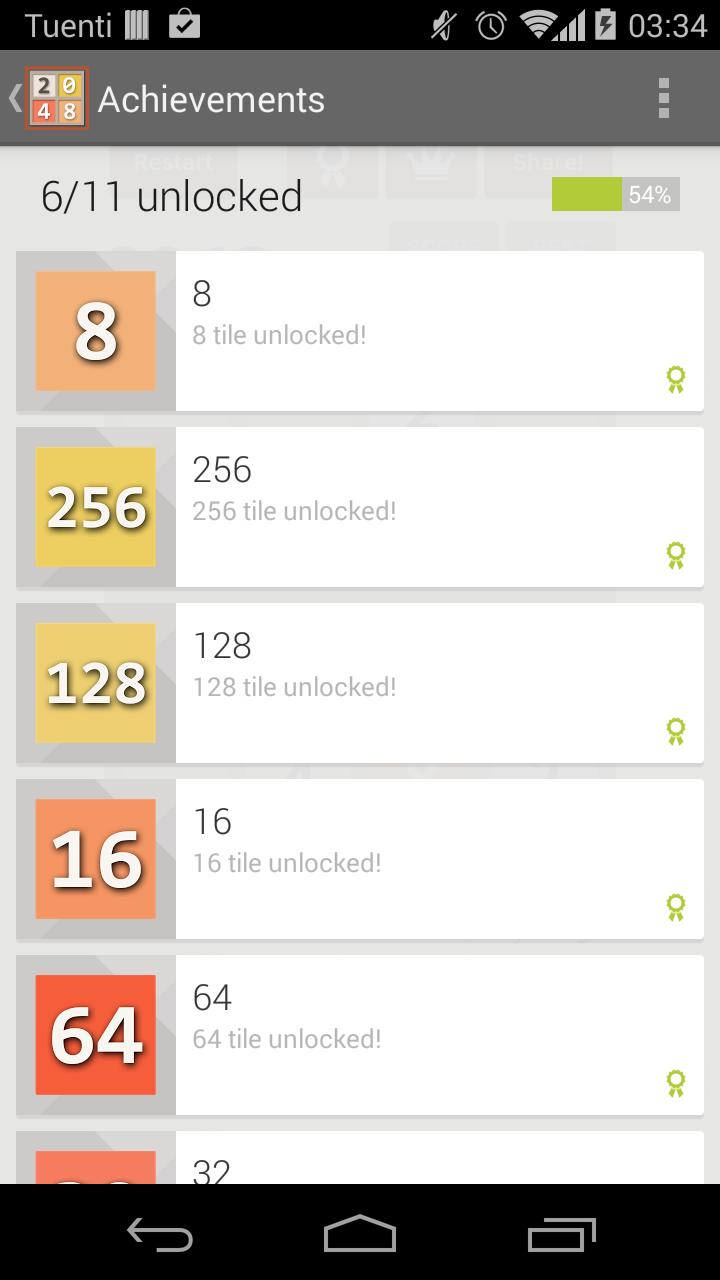
Task: Tap the red 64 tile thumbnail
Action: pos(95,1034)
